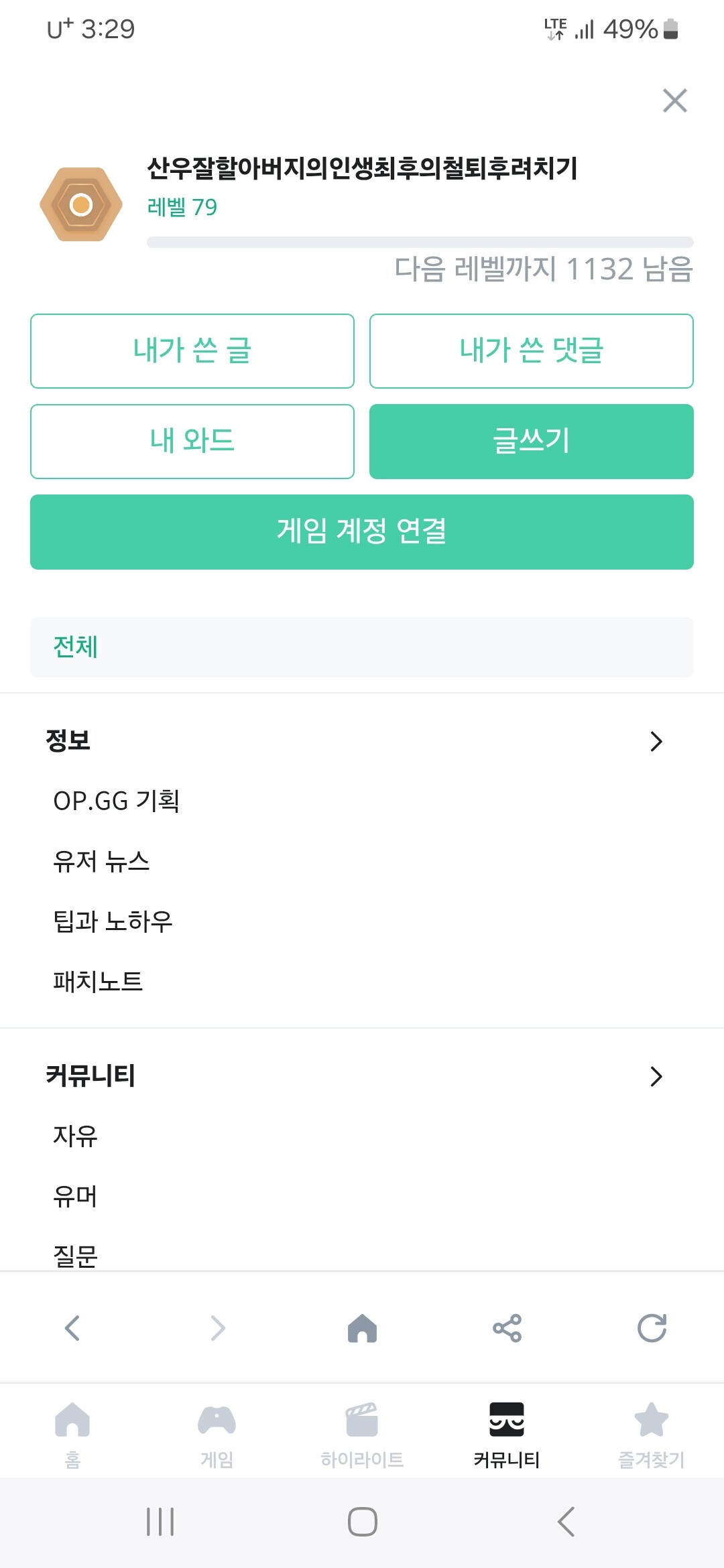This screenshot has height=1568, width=724.
Task: Open 유저 뉴스 board
Action: click(101, 861)
